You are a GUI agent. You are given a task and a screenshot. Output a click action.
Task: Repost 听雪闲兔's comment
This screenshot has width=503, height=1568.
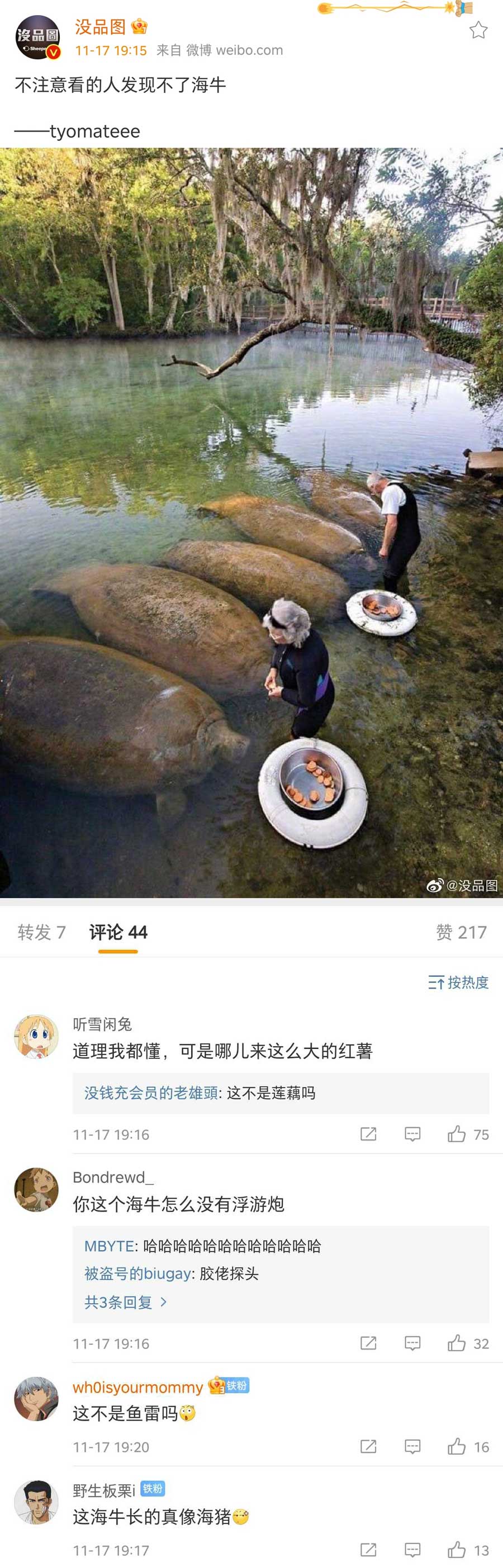(368, 1134)
